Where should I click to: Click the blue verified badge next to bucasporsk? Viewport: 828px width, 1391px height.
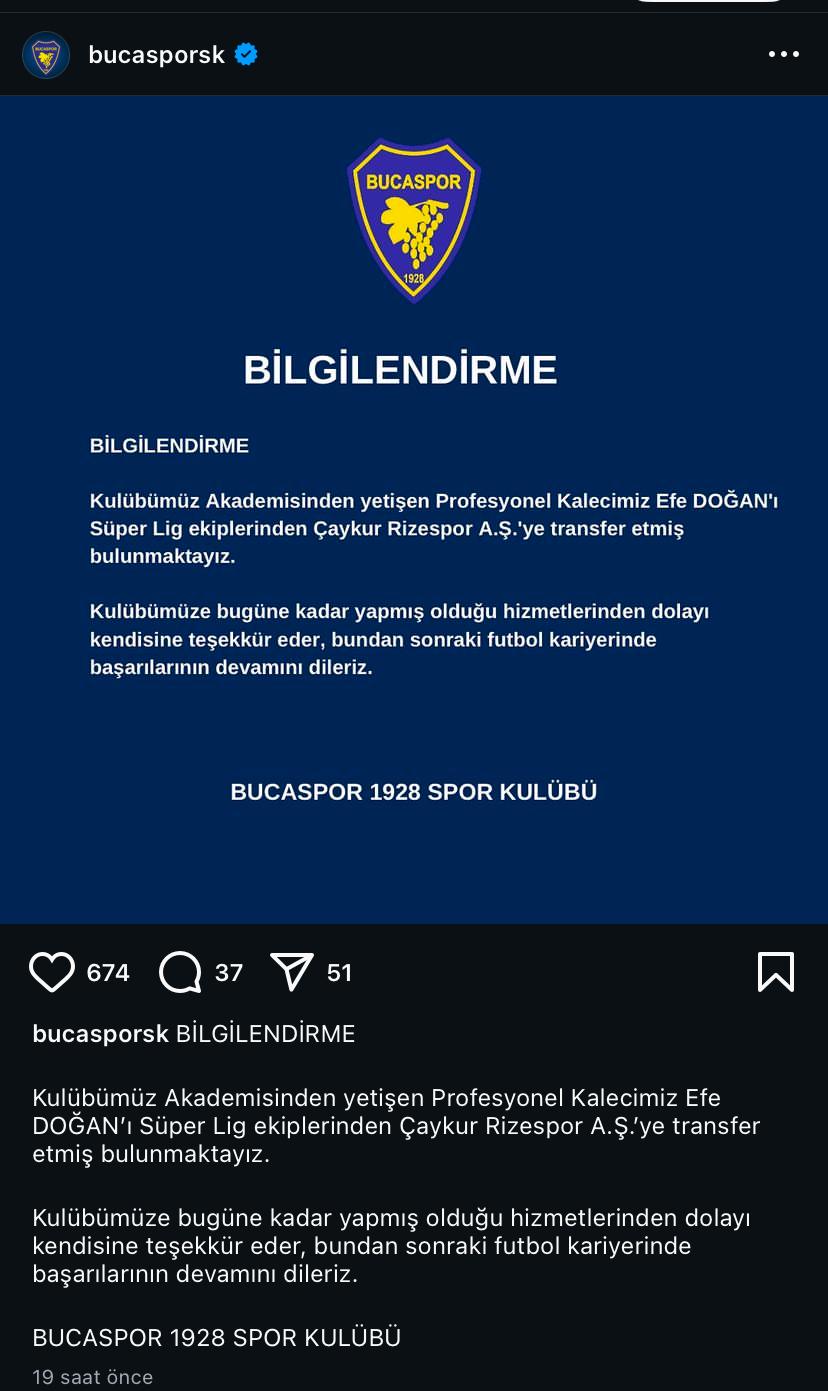coord(246,55)
